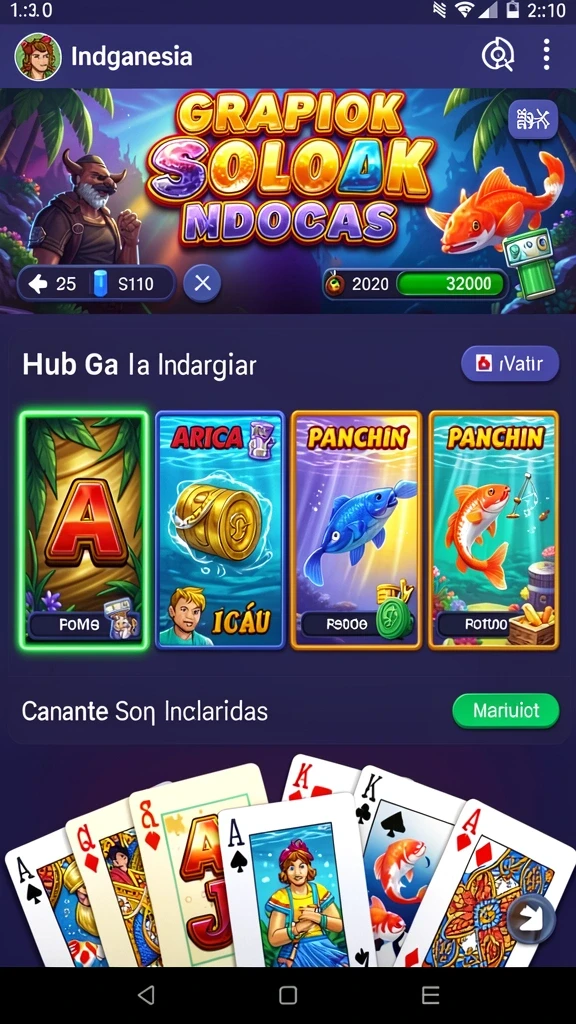The width and height of the screenshot is (576, 1024).
Task: Open the PANCHIN blue fish game card
Action: (357, 530)
